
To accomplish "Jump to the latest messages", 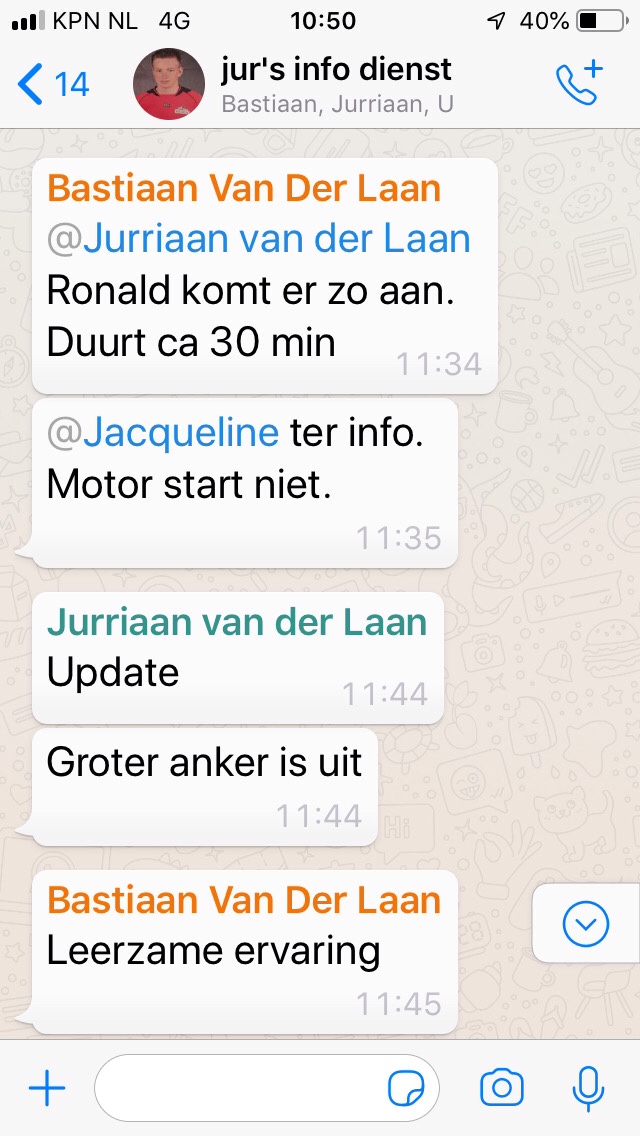I will pos(585,924).
